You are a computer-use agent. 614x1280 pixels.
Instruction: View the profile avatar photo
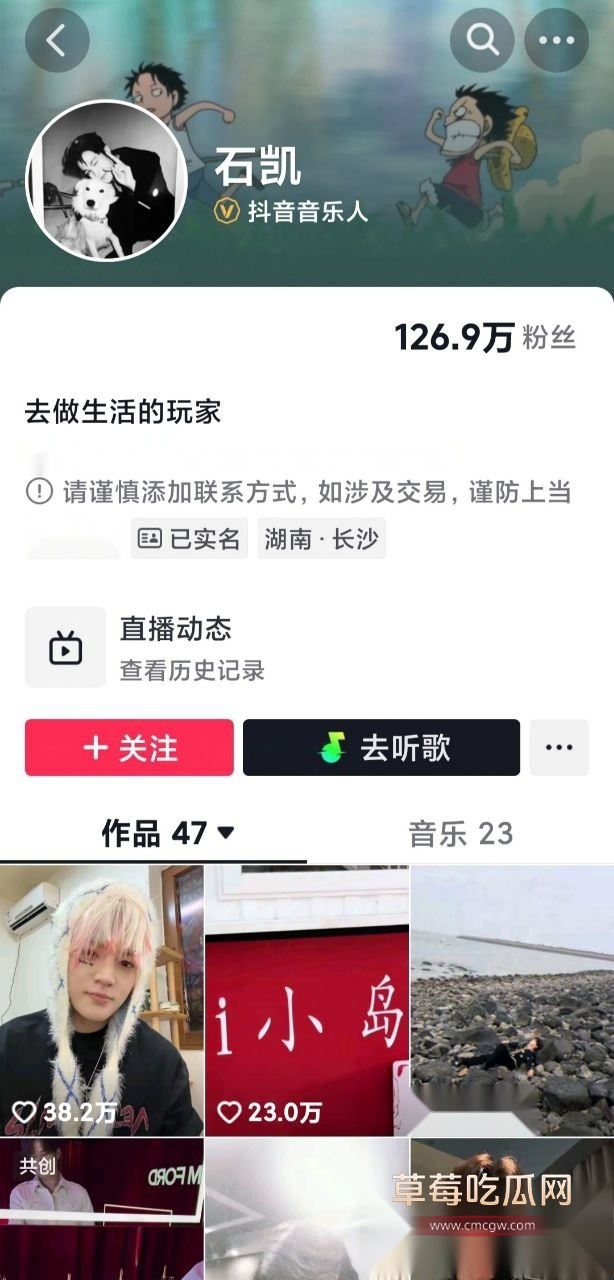point(106,181)
